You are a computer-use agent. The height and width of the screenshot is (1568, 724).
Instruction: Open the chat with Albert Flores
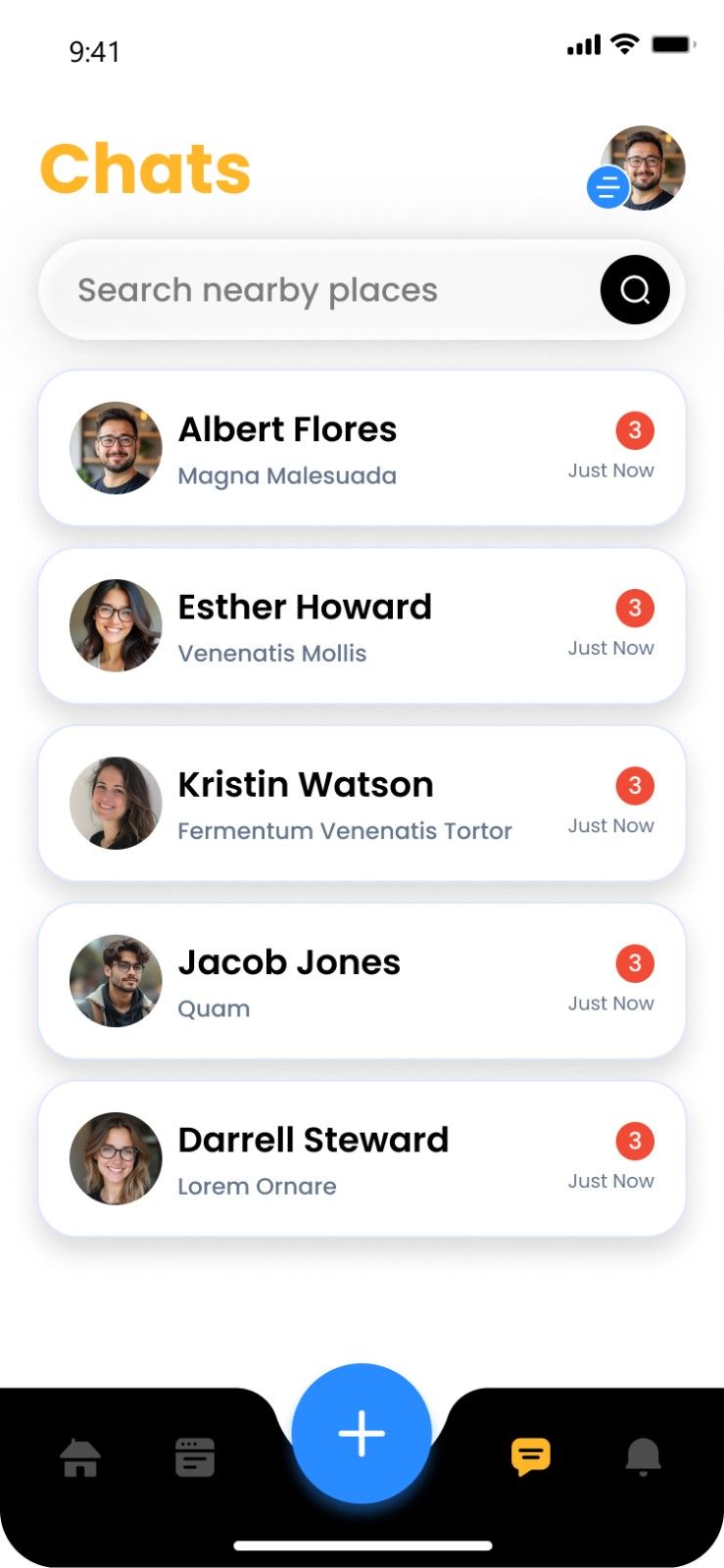tap(362, 449)
